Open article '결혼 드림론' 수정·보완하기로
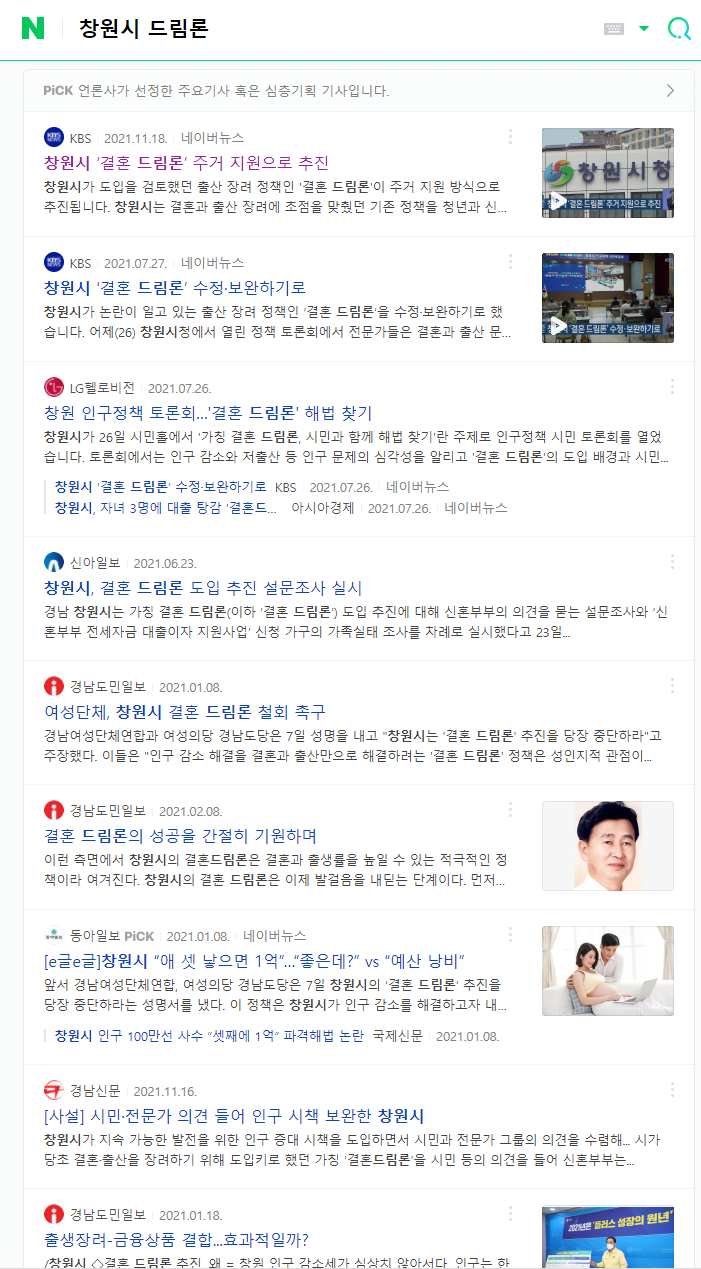Viewport: 701px width, 1269px height. [175, 288]
